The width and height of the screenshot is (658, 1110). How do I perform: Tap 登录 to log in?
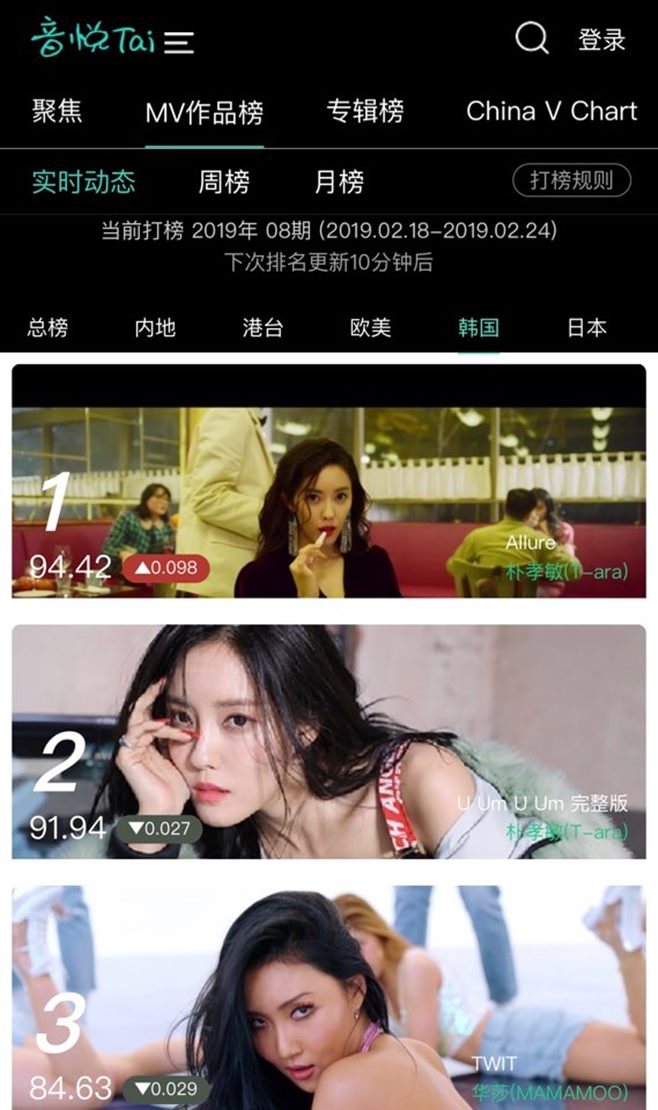(602, 40)
